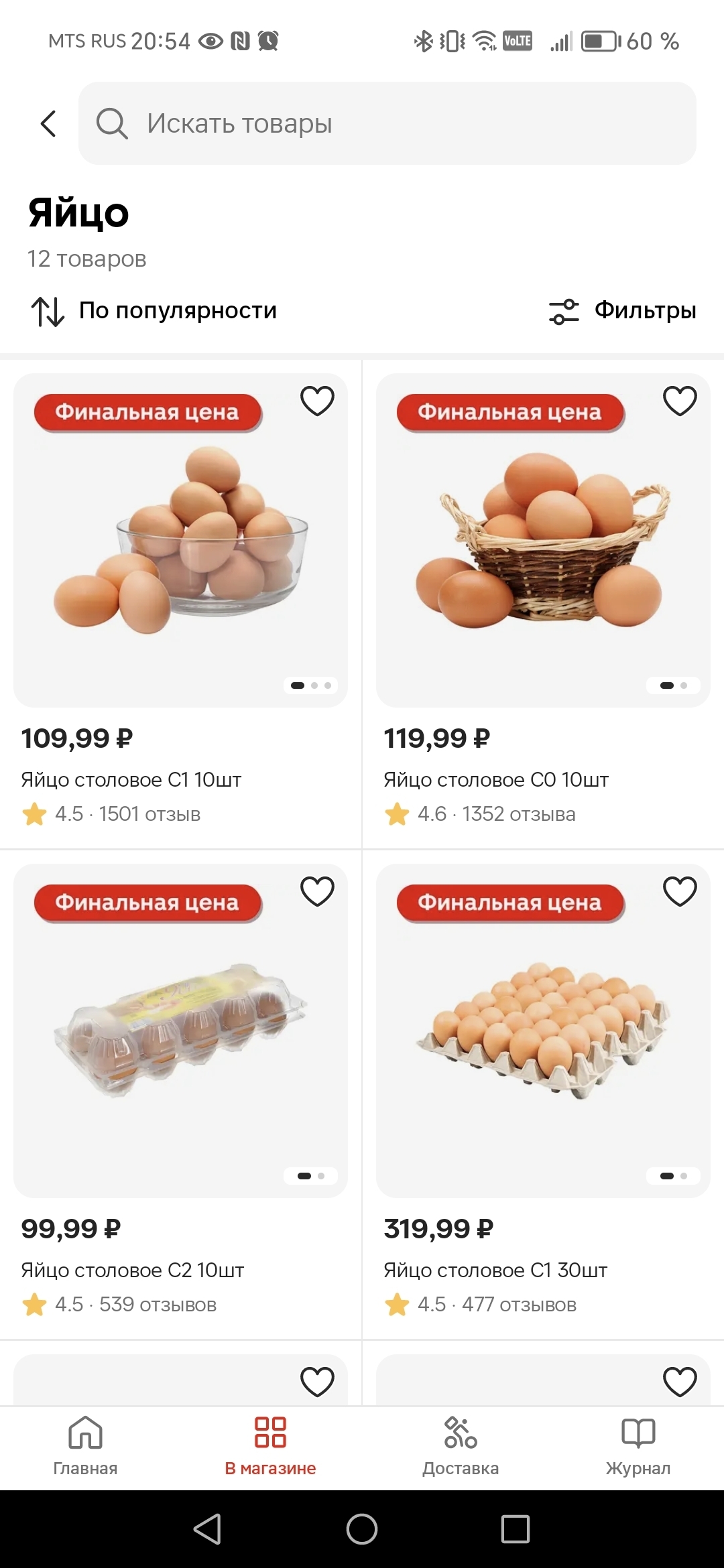Select the В магазине tab
Viewport: 724px width, 1568px height.
(x=270, y=1446)
